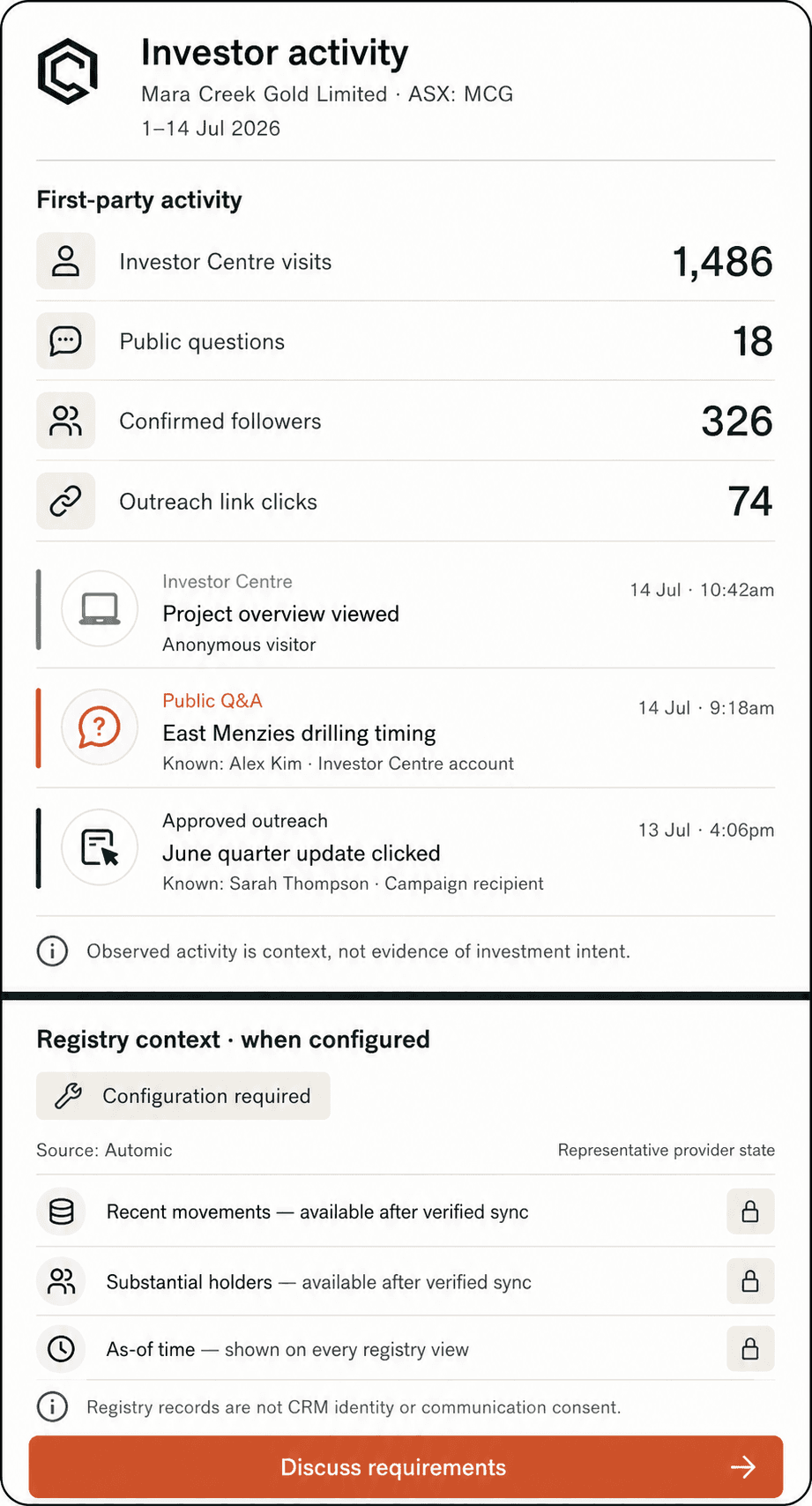This screenshot has width=812, height=1506.
Task: Tap the Configuration required chip
Action: coord(183,1096)
